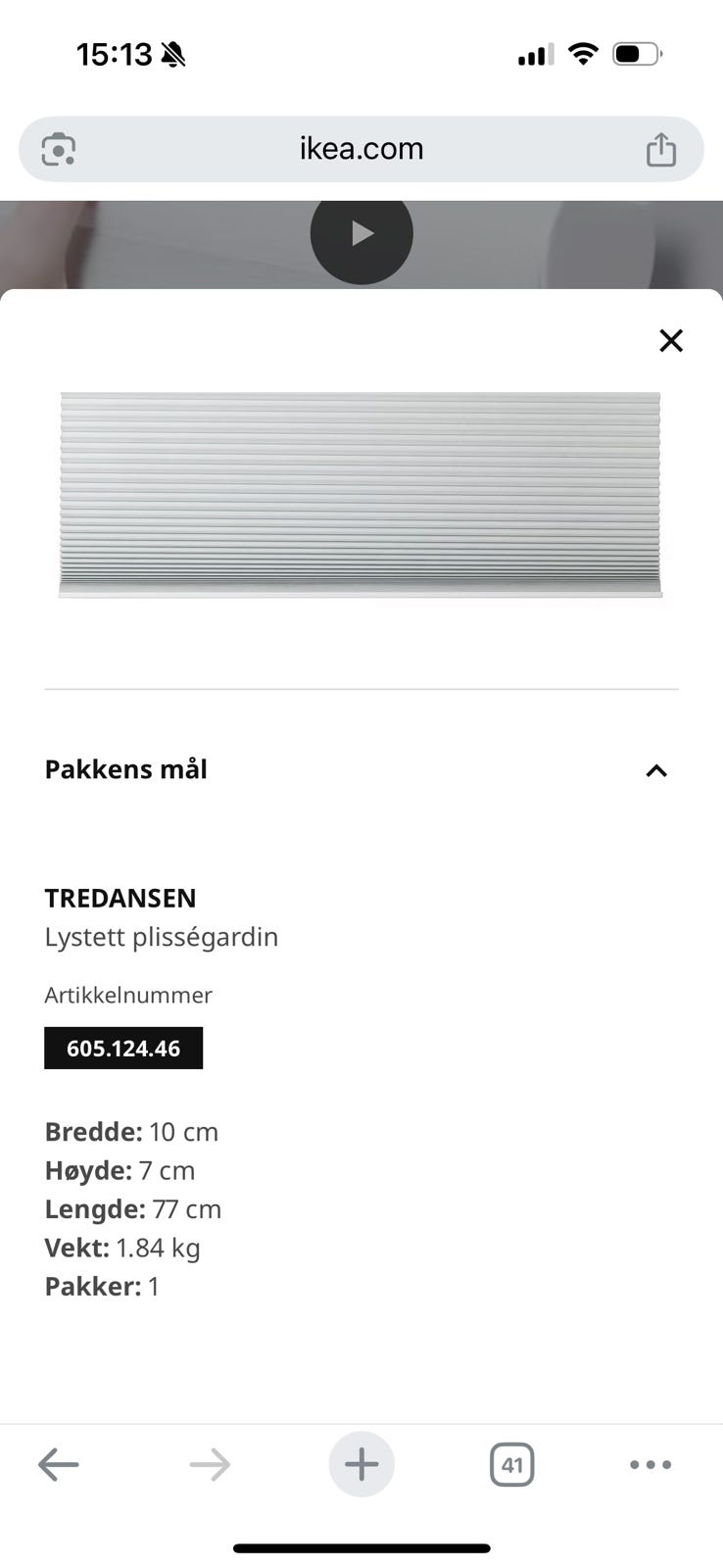Open the browser options ellipsis menu
Viewport: 723px width, 1568px height.
651,1464
